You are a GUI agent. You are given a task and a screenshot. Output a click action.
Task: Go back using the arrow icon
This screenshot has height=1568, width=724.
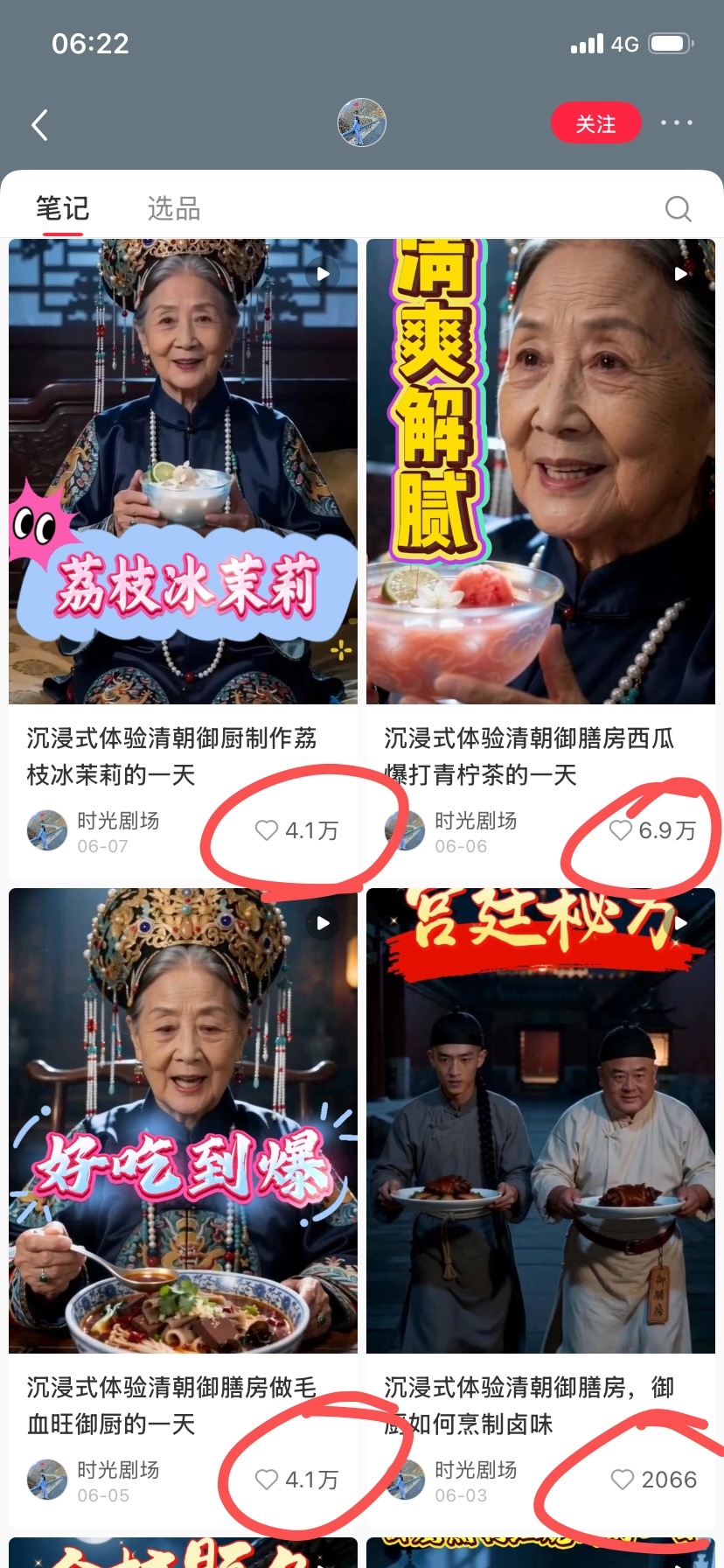[x=39, y=125]
